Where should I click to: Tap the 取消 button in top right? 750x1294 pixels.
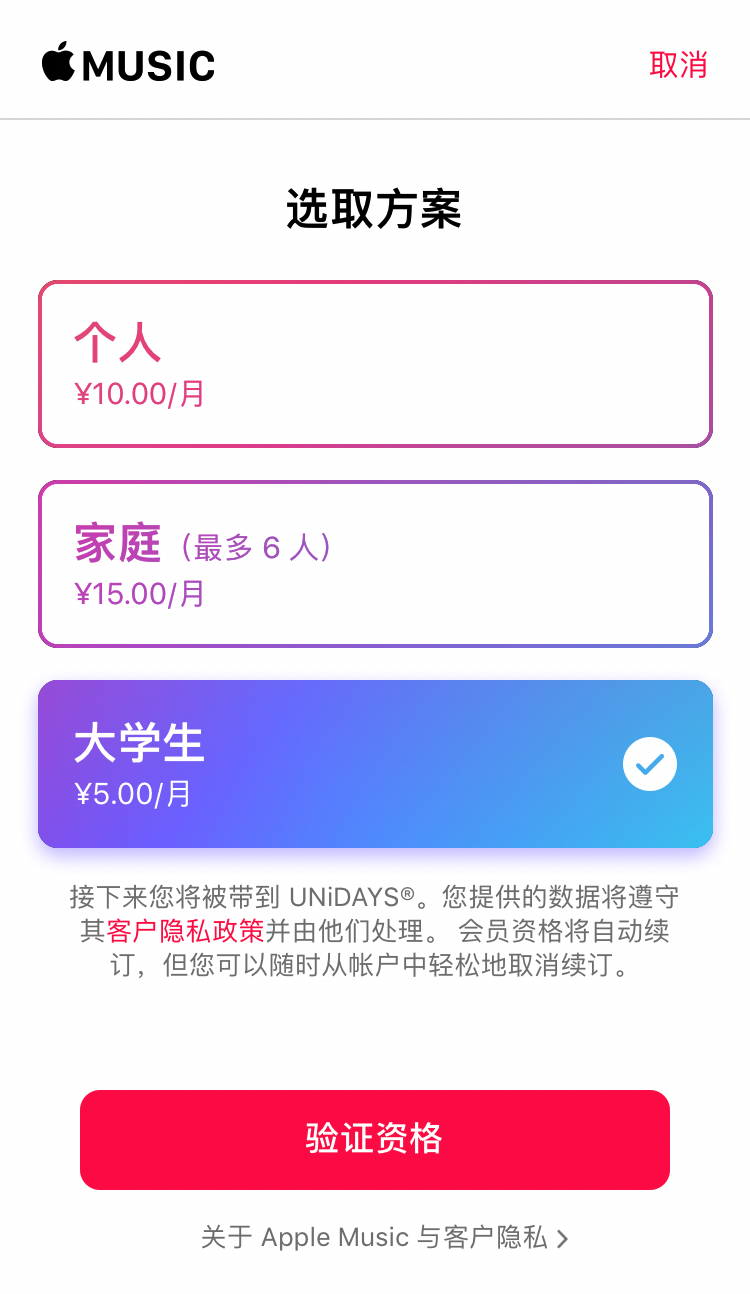click(680, 64)
